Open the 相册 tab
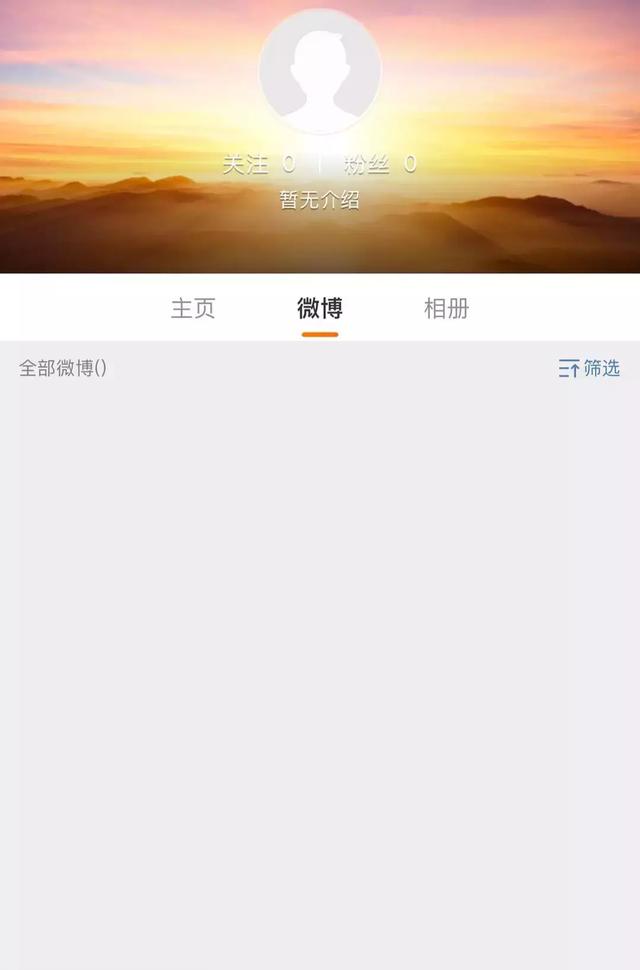 446,309
